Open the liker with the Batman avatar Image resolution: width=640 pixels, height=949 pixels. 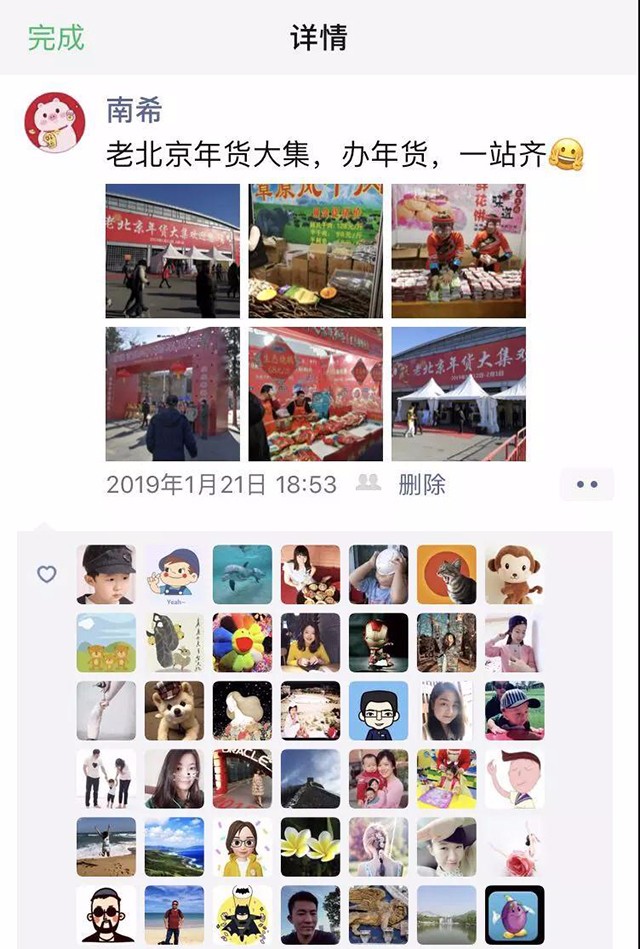pos(242,915)
